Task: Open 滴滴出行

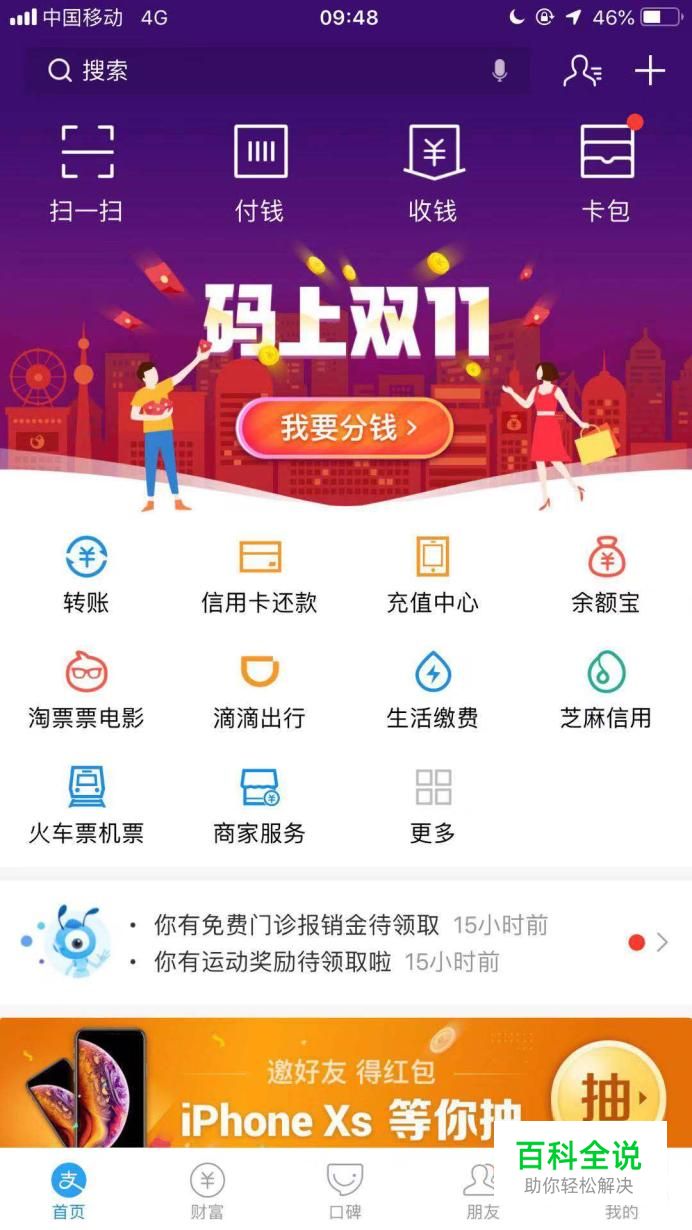Action: [260, 690]
